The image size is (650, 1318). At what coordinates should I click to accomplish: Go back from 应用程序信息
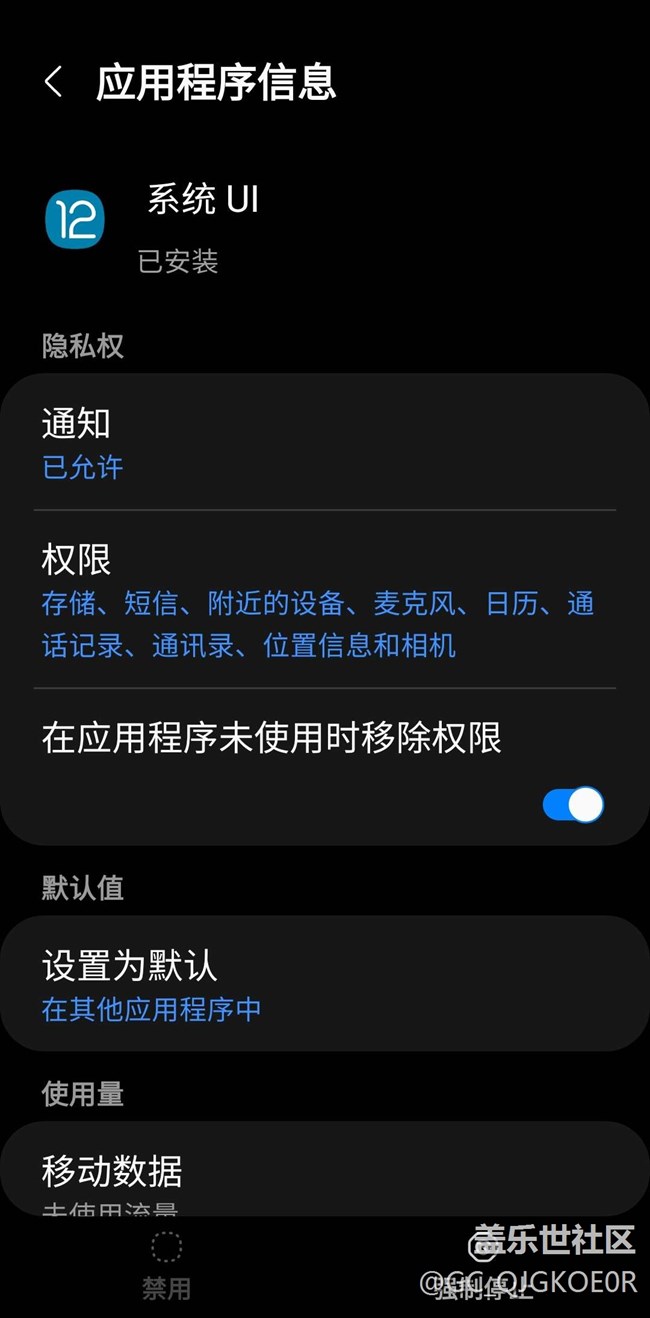[54, 82]
